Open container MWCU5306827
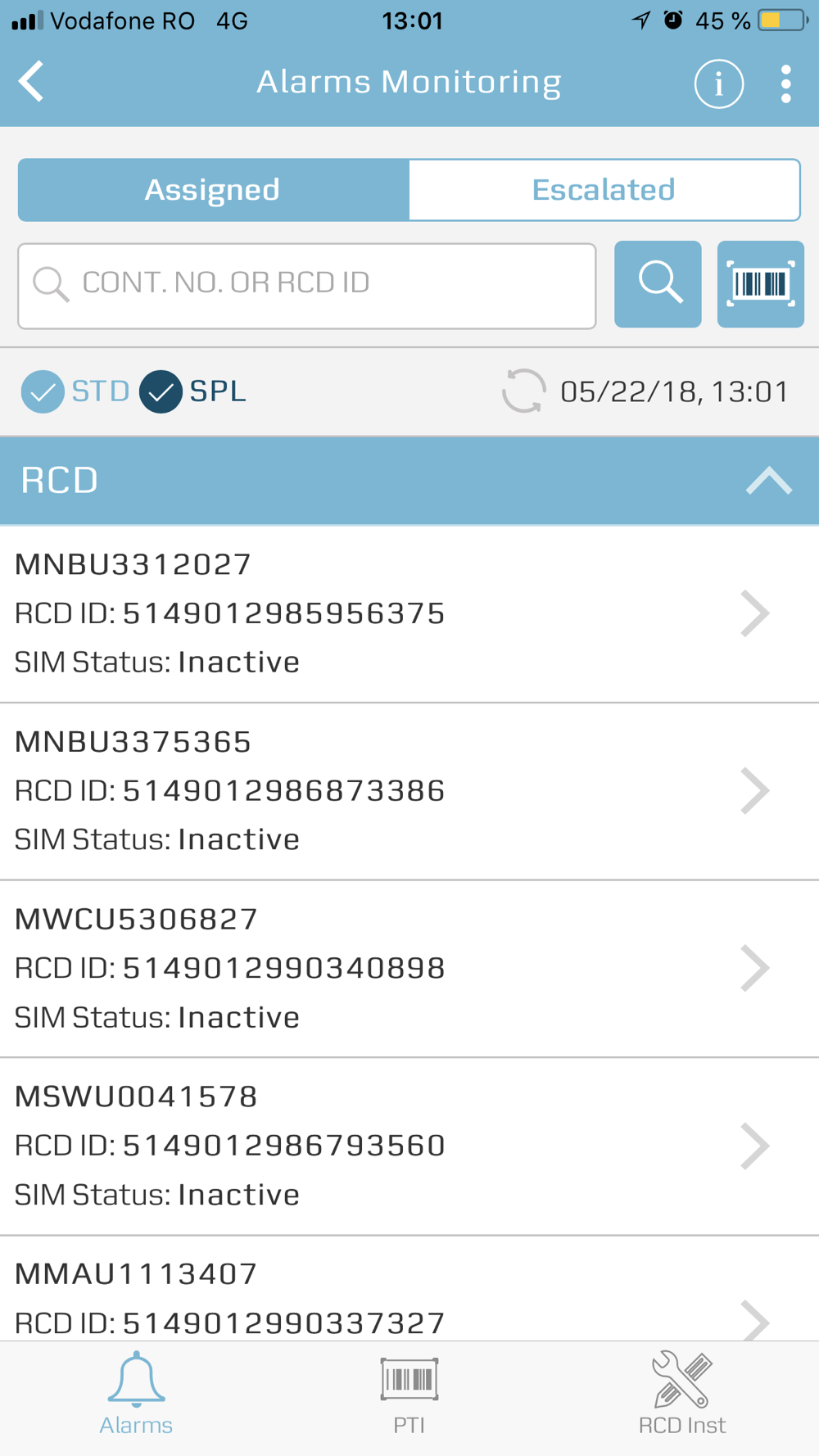The image size is (819, 1456). pyautogui.click(x=409, y=969)
